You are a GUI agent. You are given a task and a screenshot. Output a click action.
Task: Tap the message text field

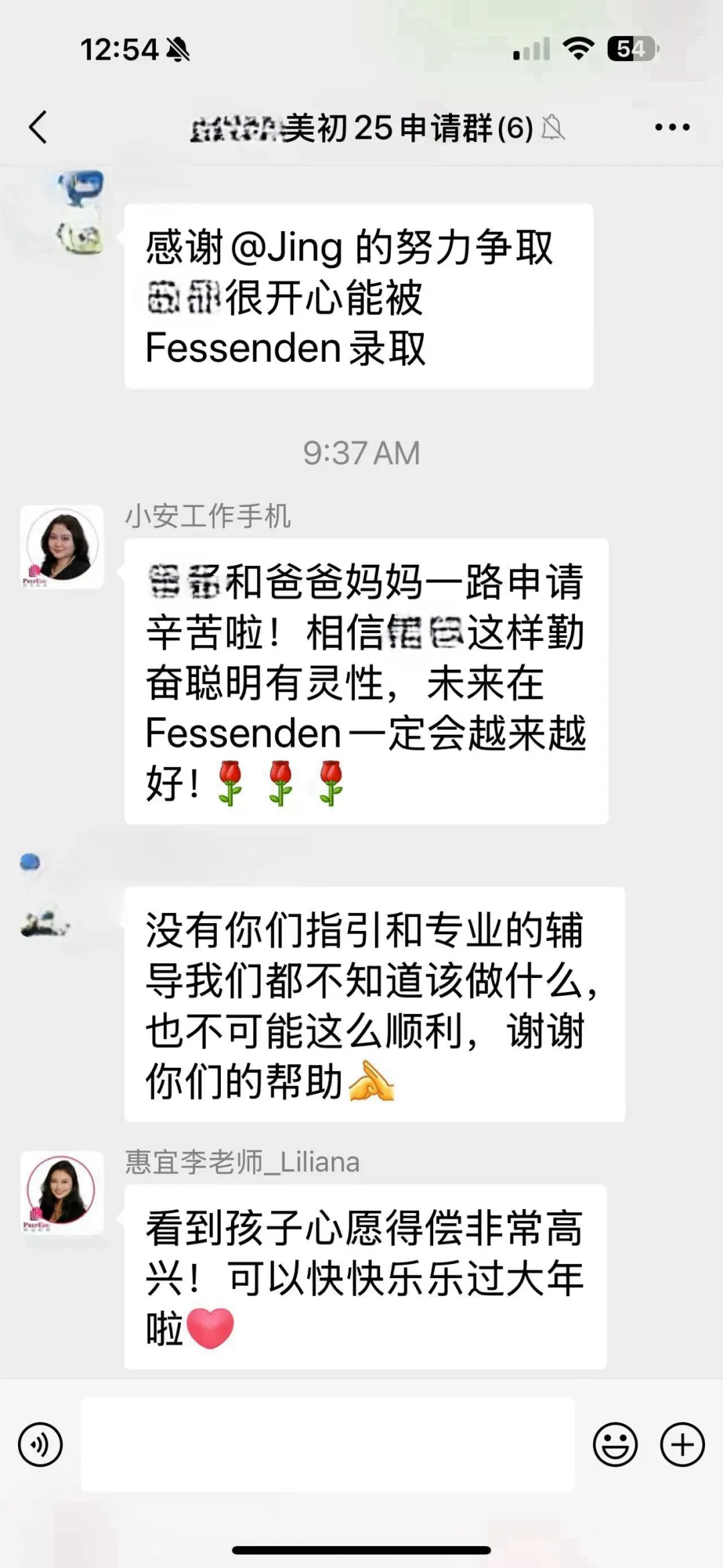point(328,1445)
